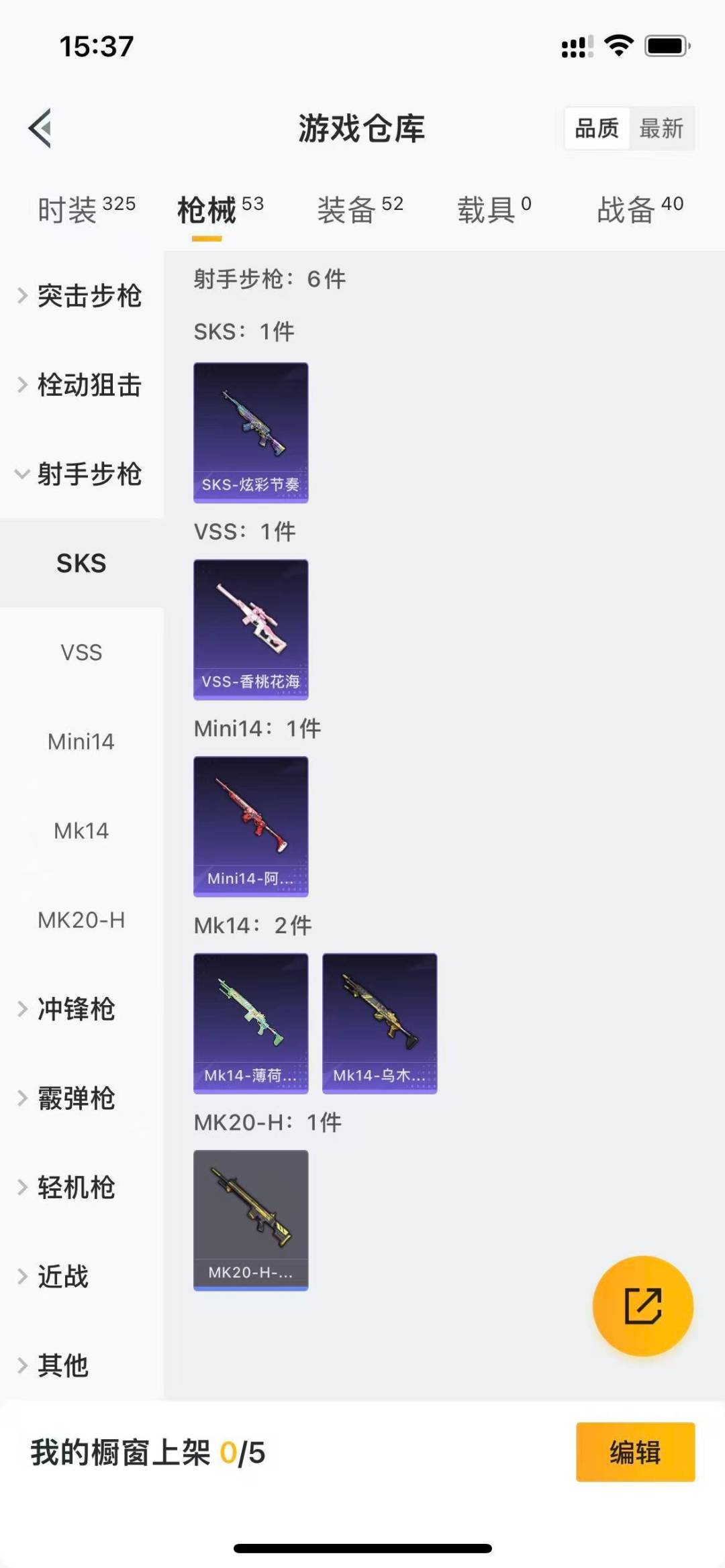Expand the 栓动狙击 category
The width and height of the screenshot is (725, 1568).
pyautogui.click(x=81, y=385)
